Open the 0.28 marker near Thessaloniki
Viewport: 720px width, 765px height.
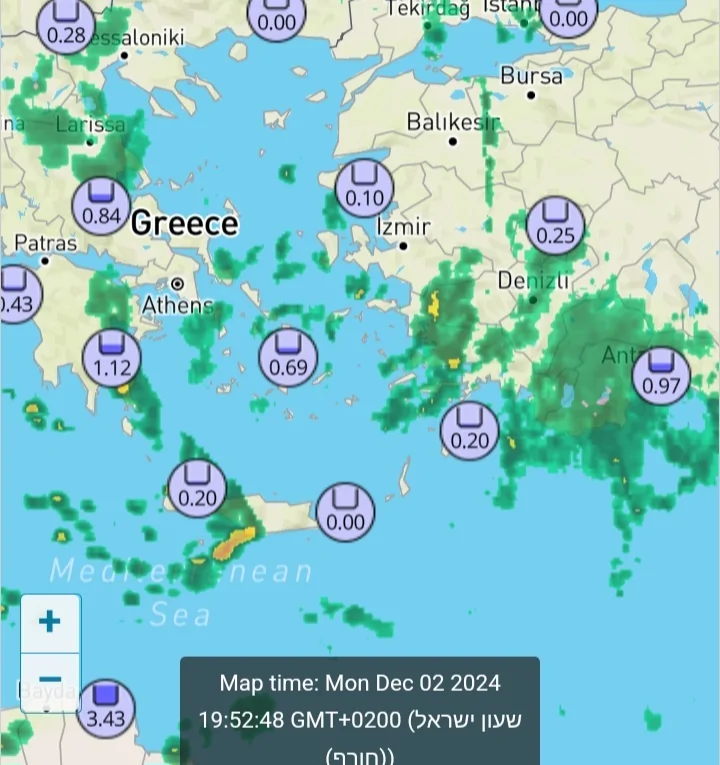[x=66, y=25]
